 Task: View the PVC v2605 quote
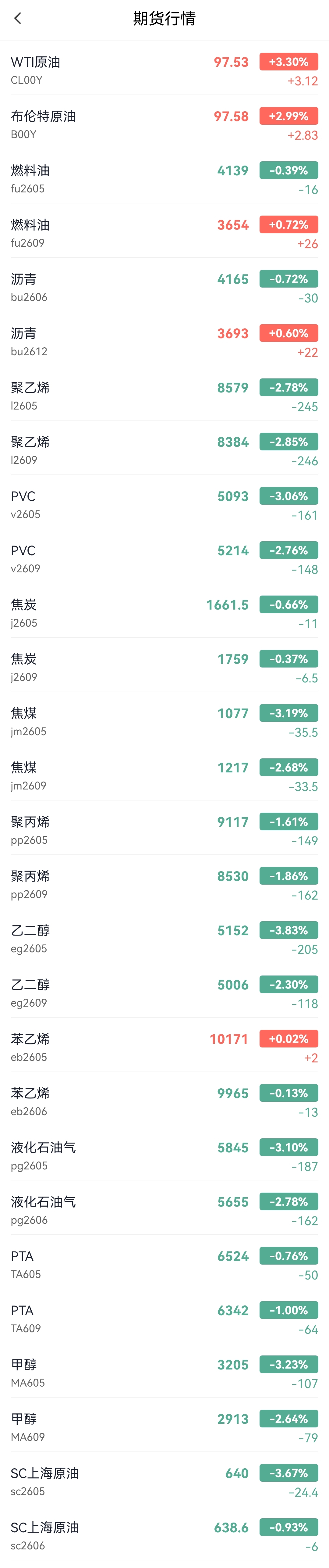click(164, 505)
